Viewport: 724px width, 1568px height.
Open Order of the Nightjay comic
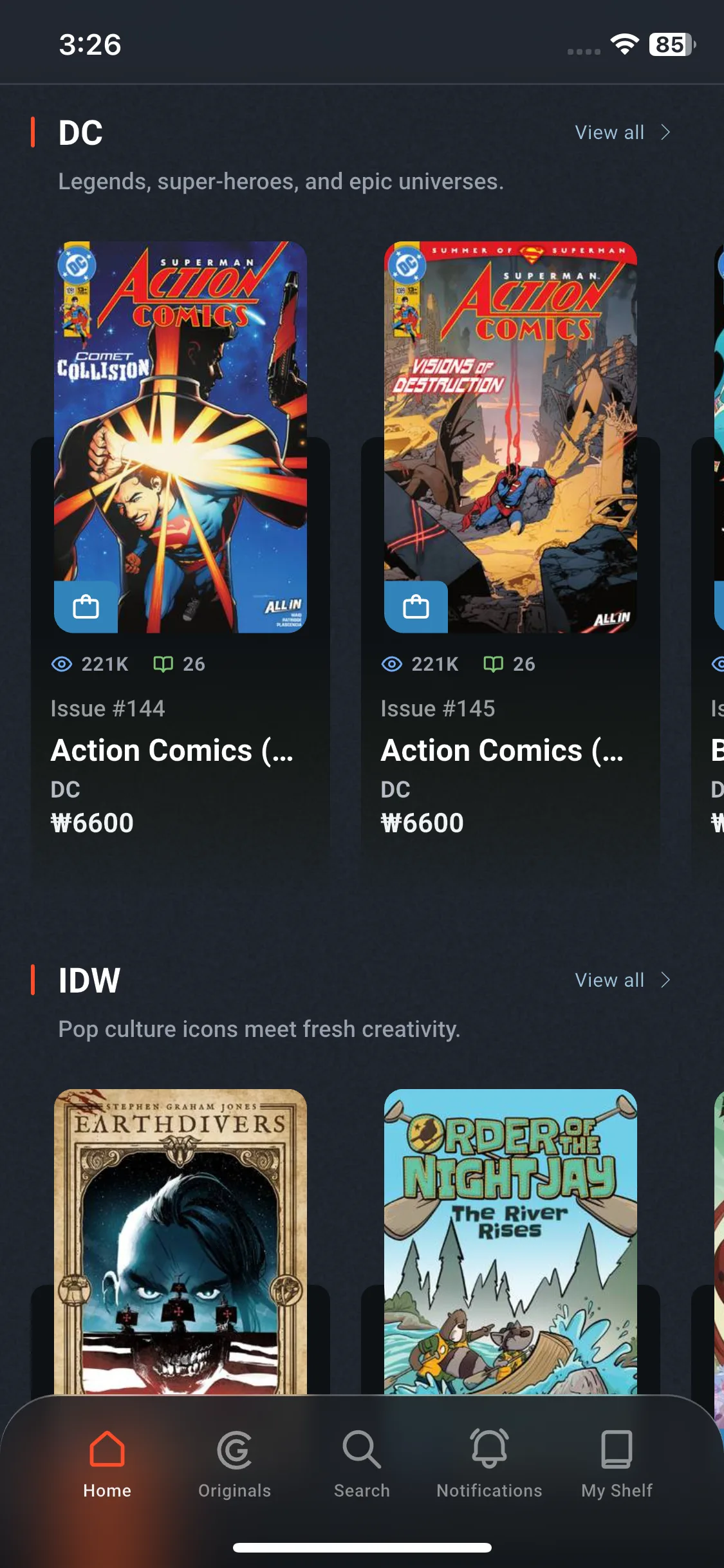click(x=510, y=1242)
